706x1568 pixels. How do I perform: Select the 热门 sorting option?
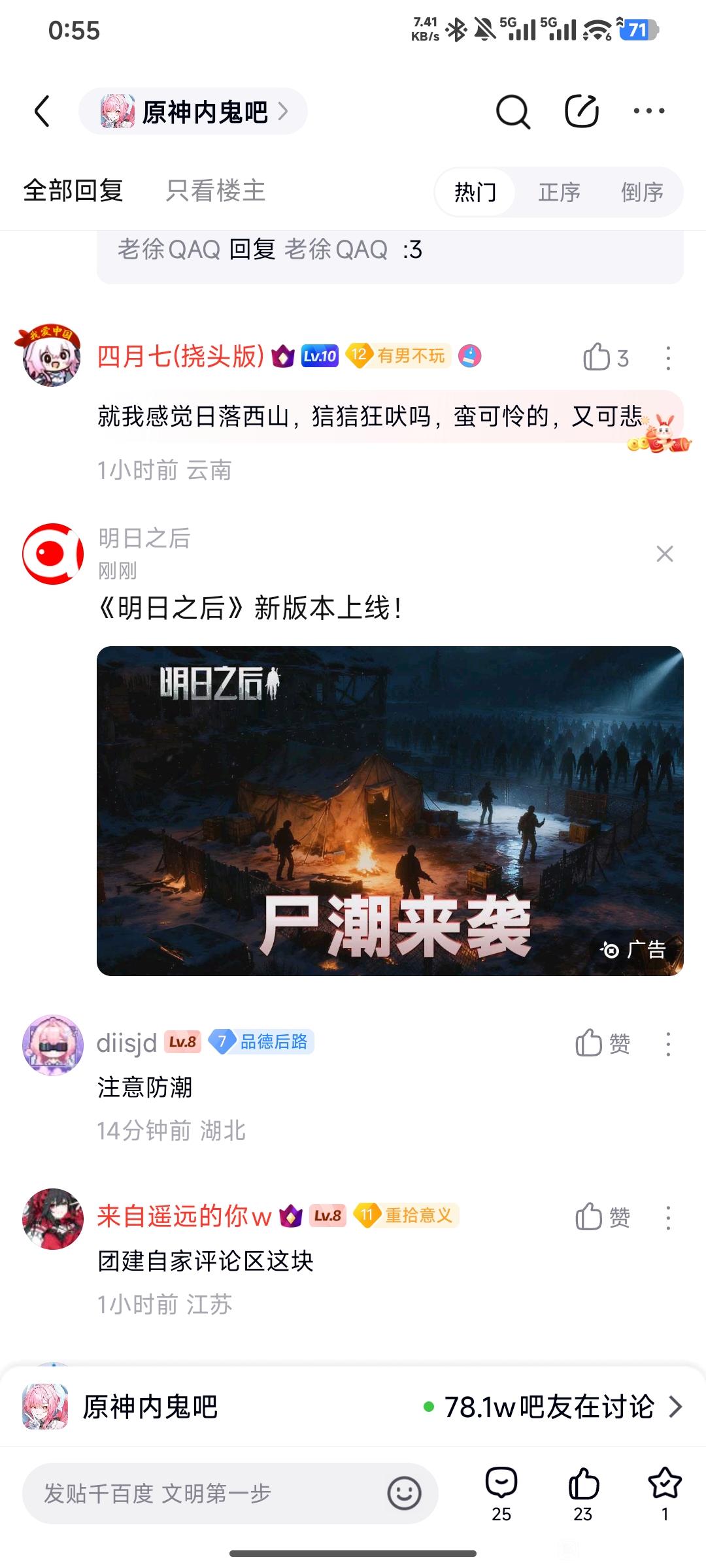tap(475, 193)
